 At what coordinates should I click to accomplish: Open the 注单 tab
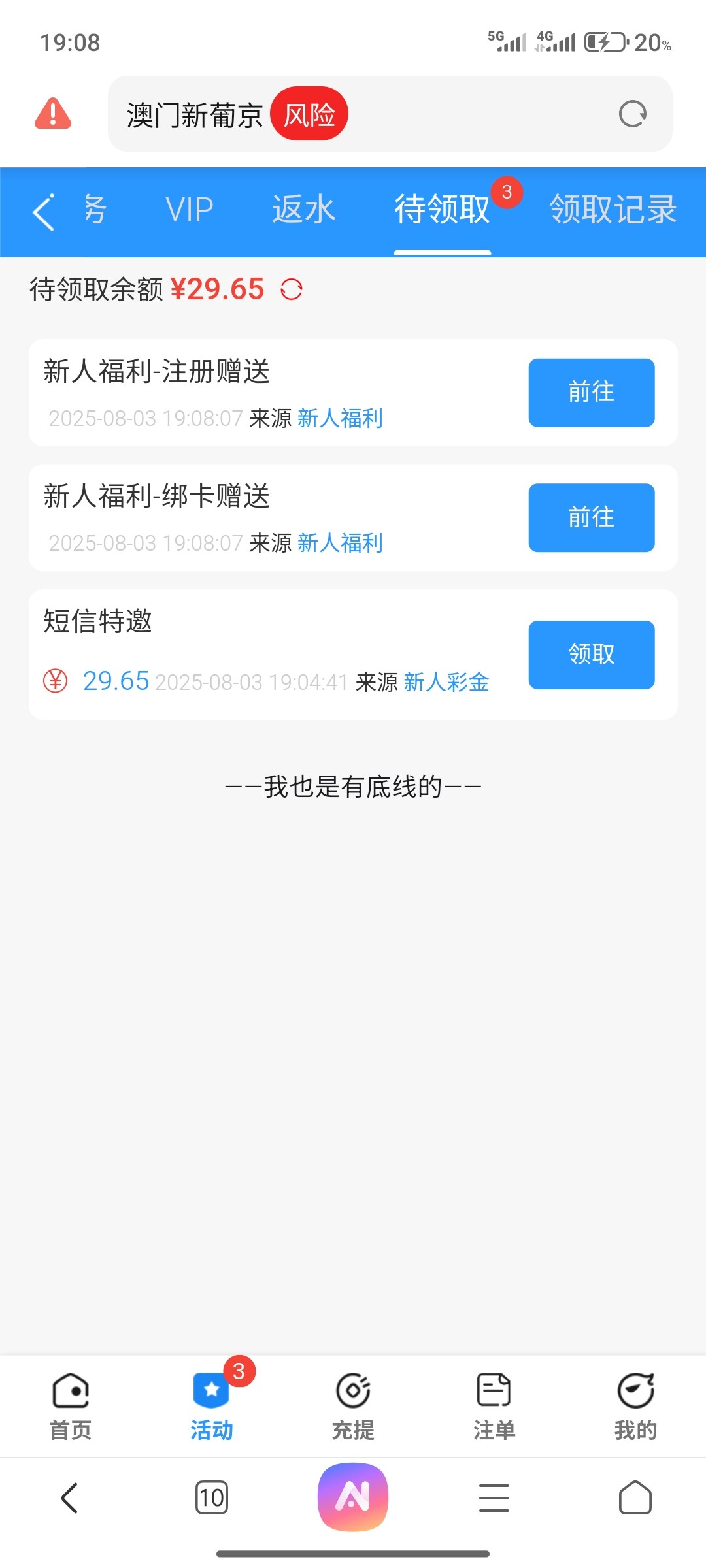(494, 1406)
